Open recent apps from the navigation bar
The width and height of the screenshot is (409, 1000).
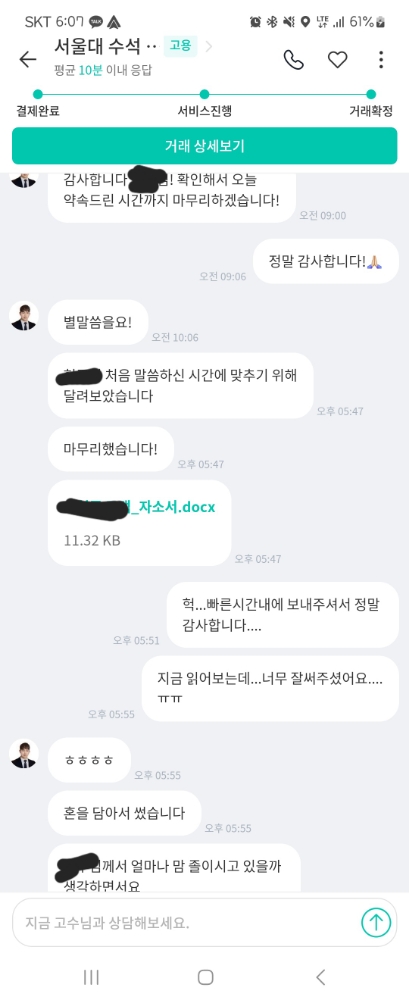tap(91, 977)
